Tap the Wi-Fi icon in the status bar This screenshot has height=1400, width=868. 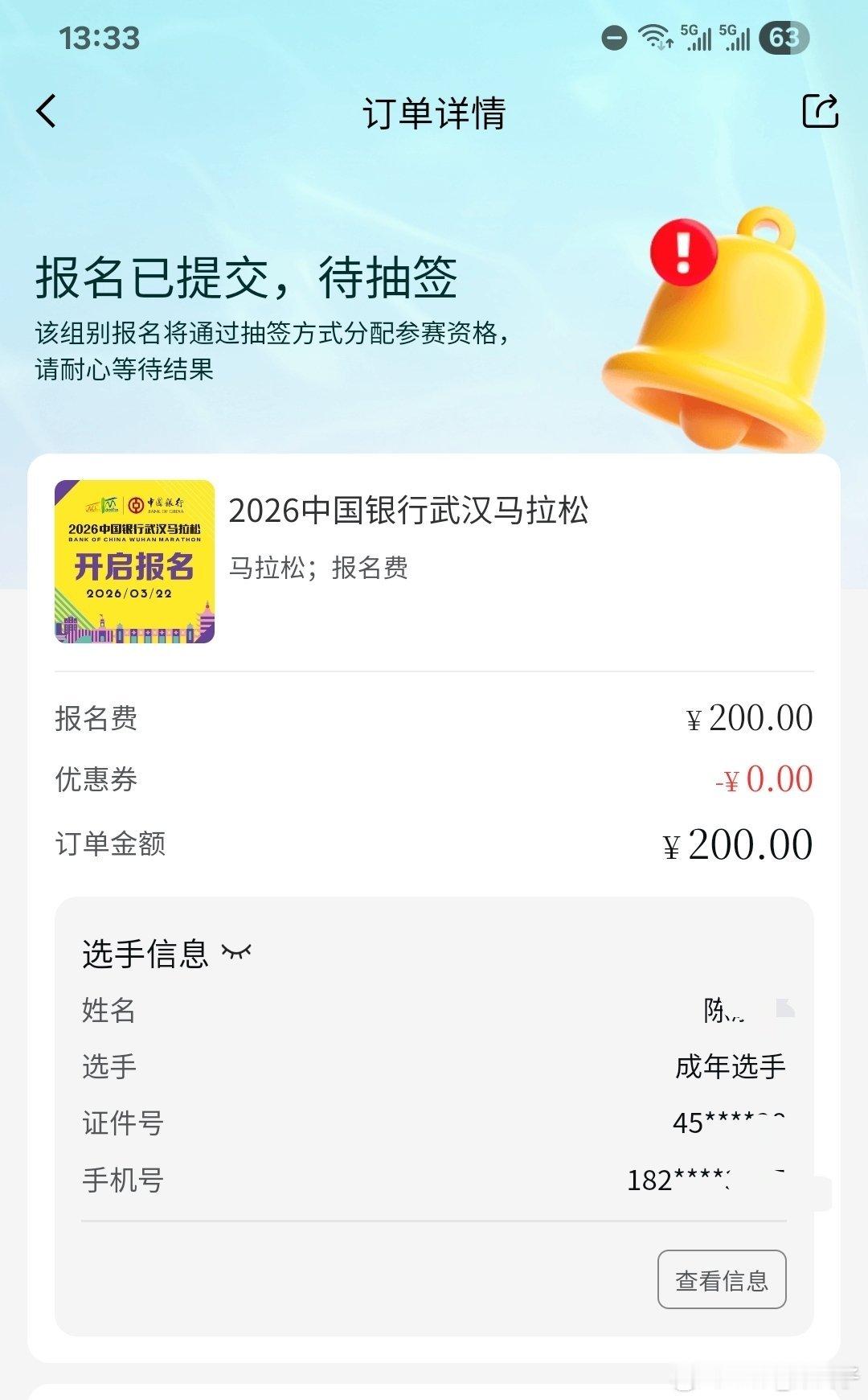point(653,36)
